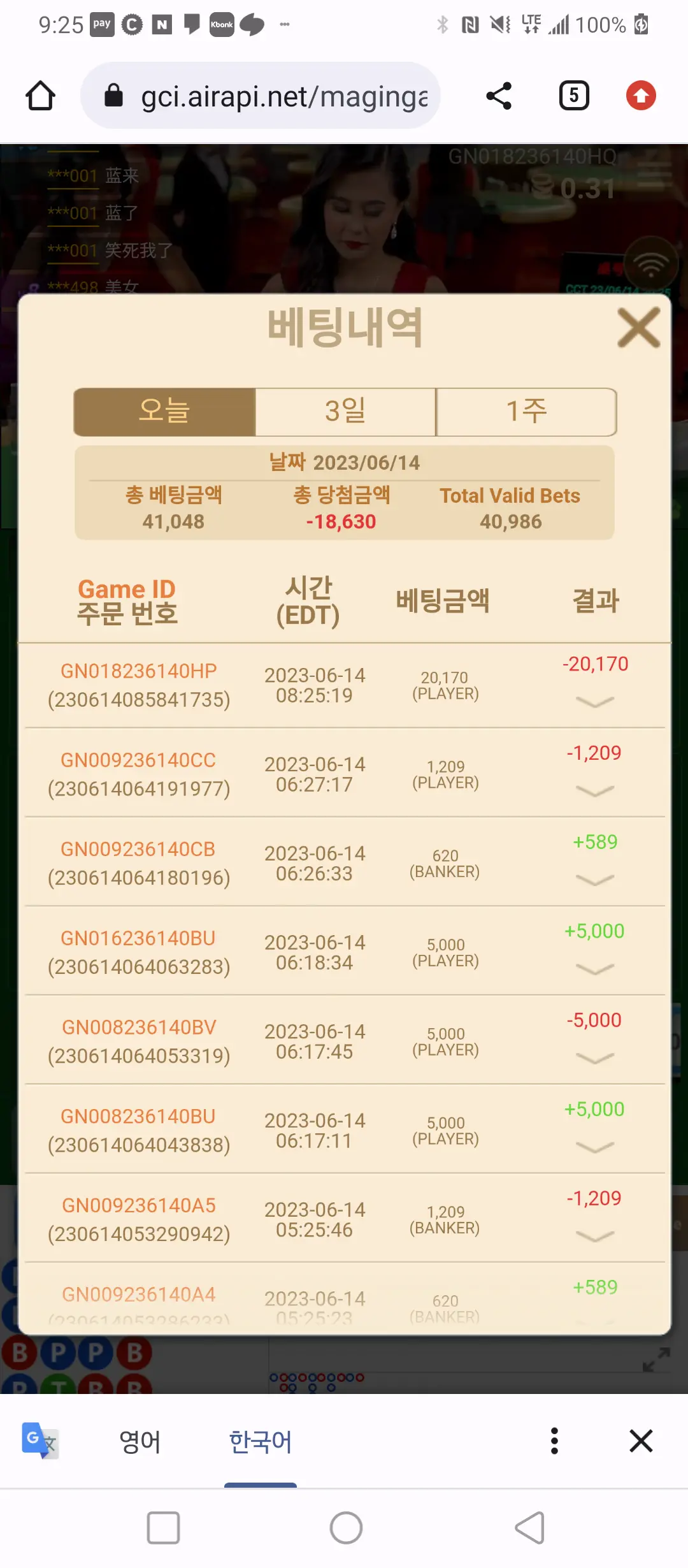Share the current page
Image resolution: width=688 pixels, height=1568 pixels.
[x=499, y=96]
